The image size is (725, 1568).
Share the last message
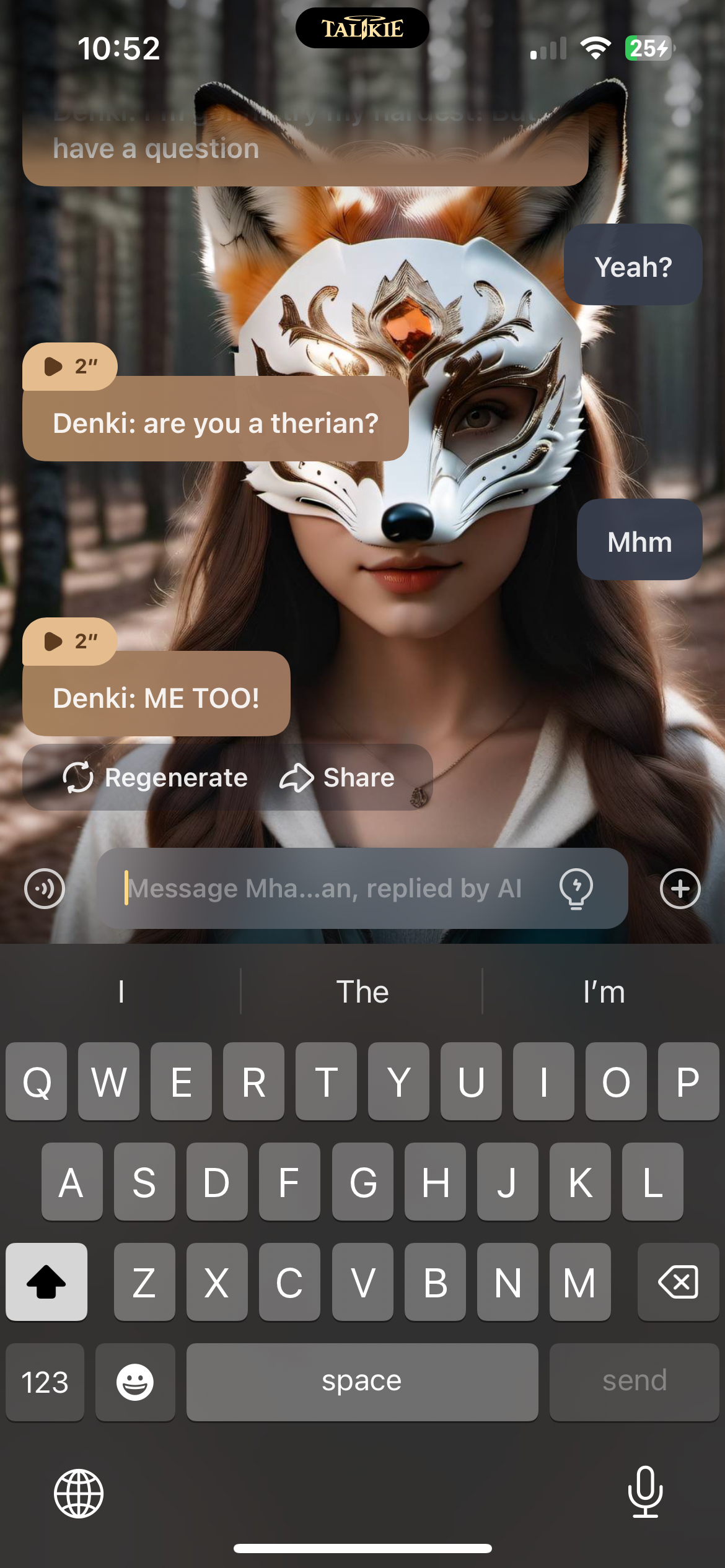(336, 778)
